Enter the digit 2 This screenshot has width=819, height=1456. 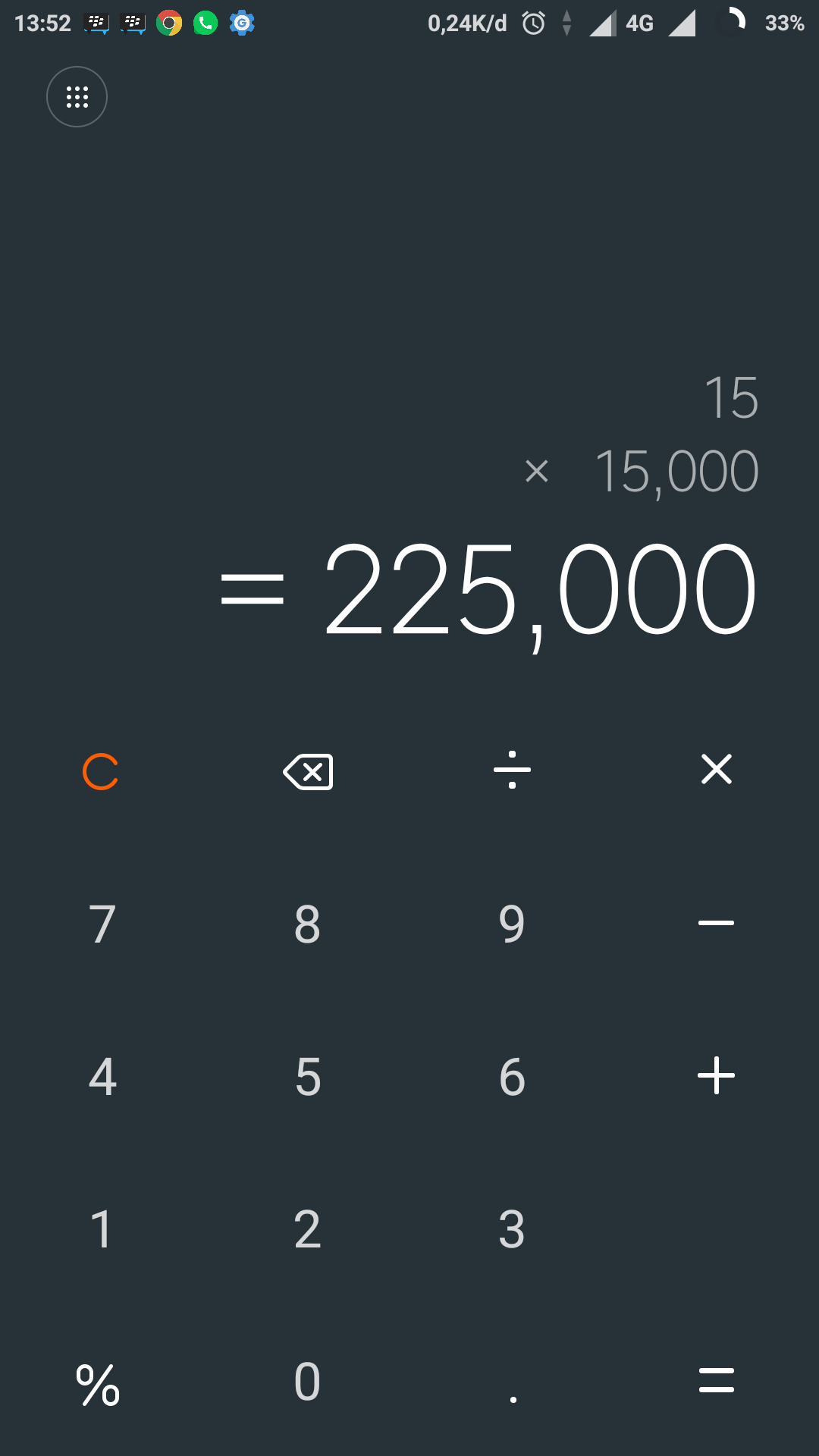(x=307, y=1229)
